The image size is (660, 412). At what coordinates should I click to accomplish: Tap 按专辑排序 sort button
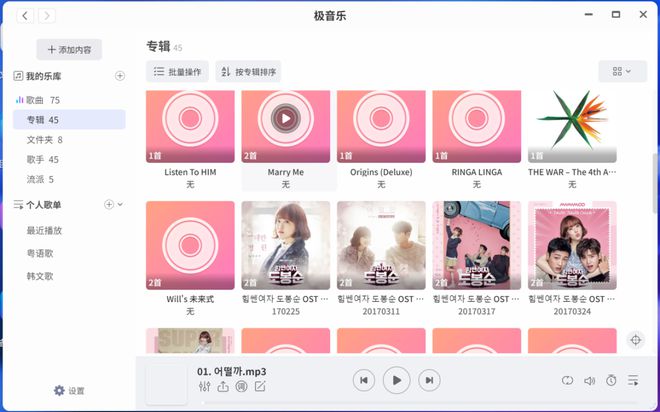[248, 72]
